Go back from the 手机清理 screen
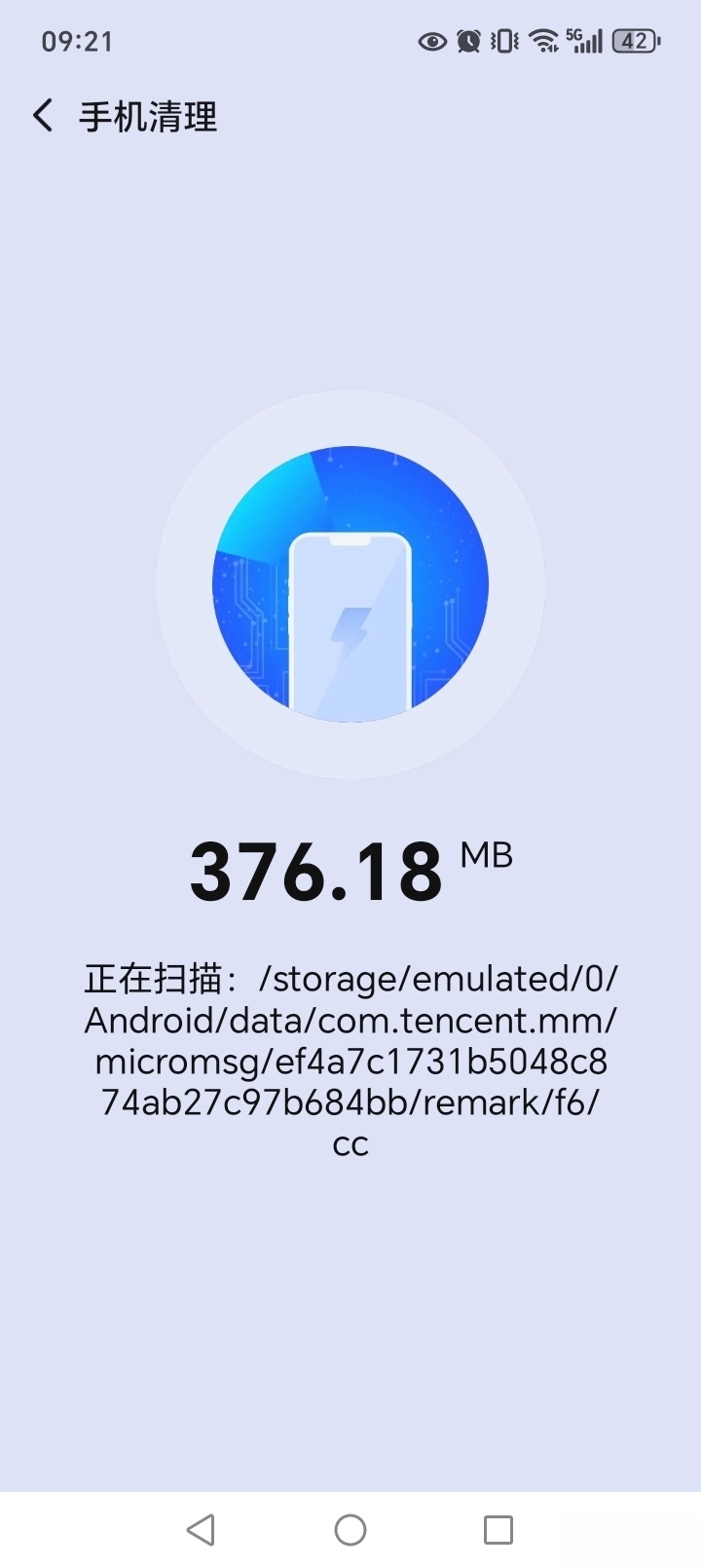The image size is (701, 1568). [43, 116]
